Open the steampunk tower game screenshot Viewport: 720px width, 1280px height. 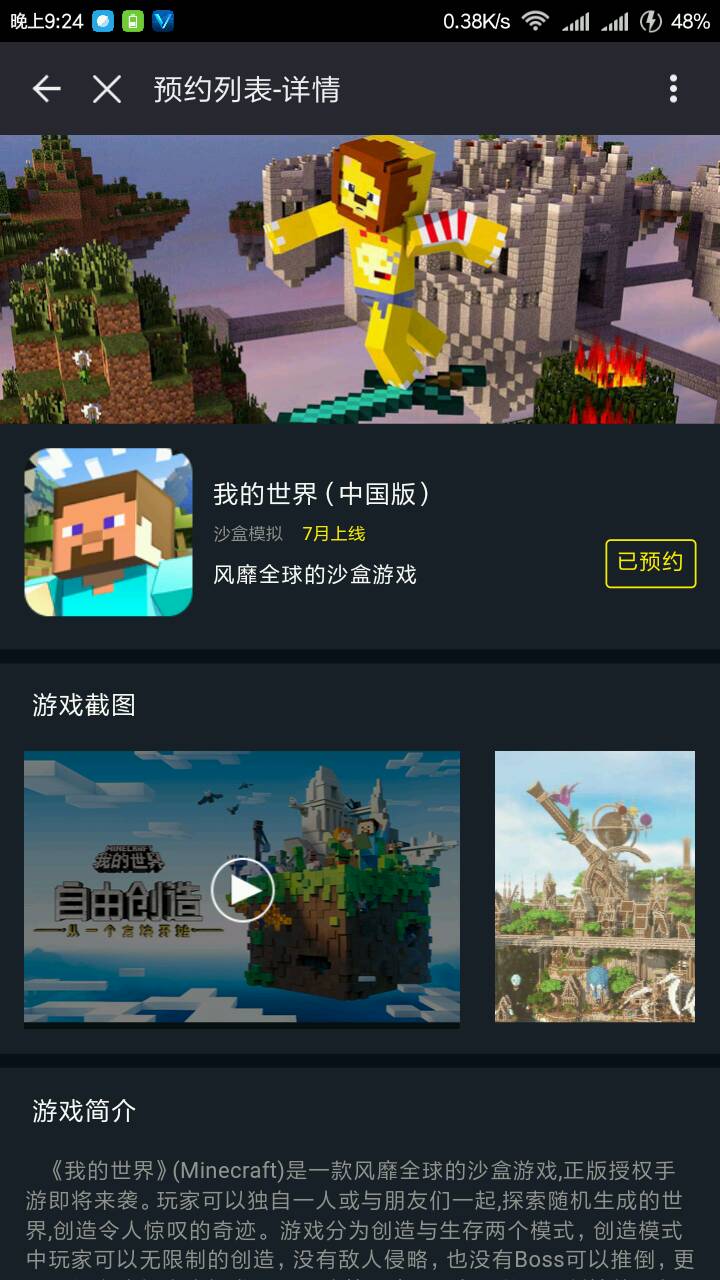[x=595, y=886]
